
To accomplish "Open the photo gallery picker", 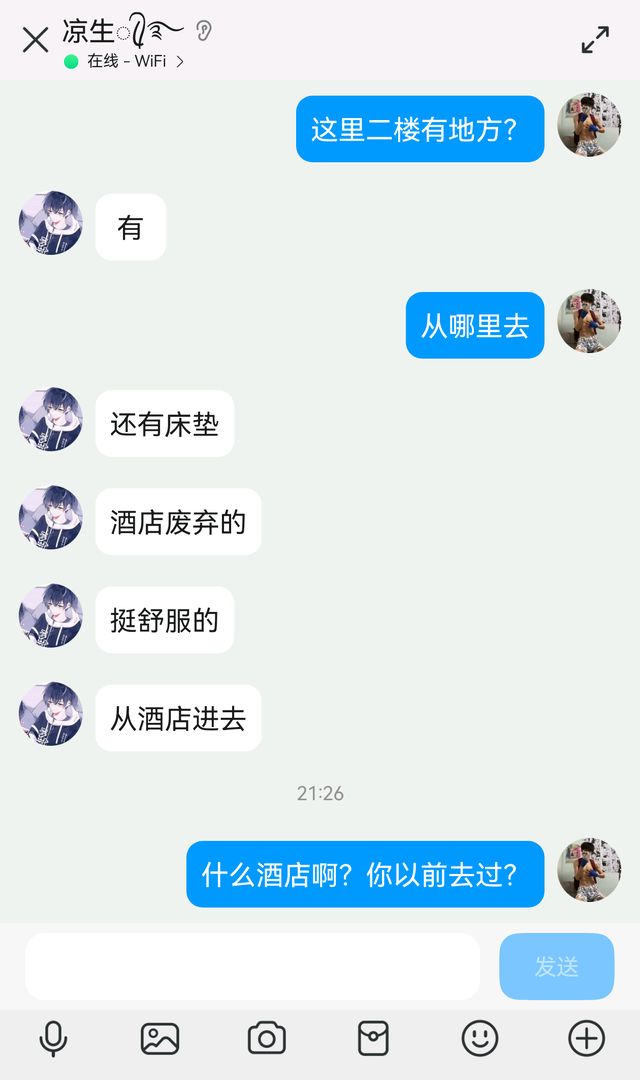I will tap(160, 1039).
